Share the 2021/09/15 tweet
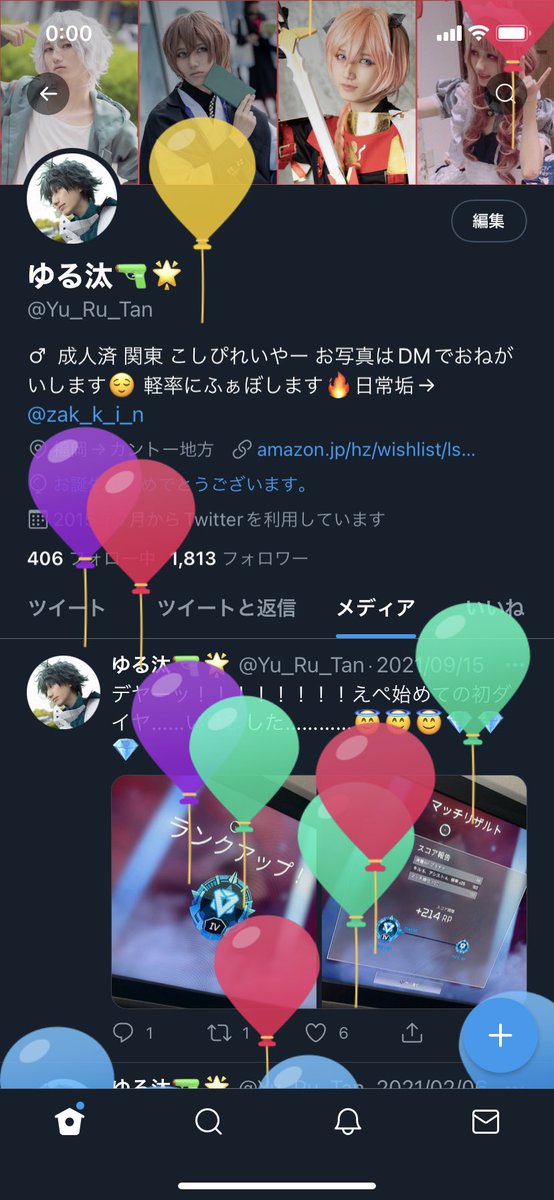This screenshot has width=554, height=1200. click(412, 1032)
